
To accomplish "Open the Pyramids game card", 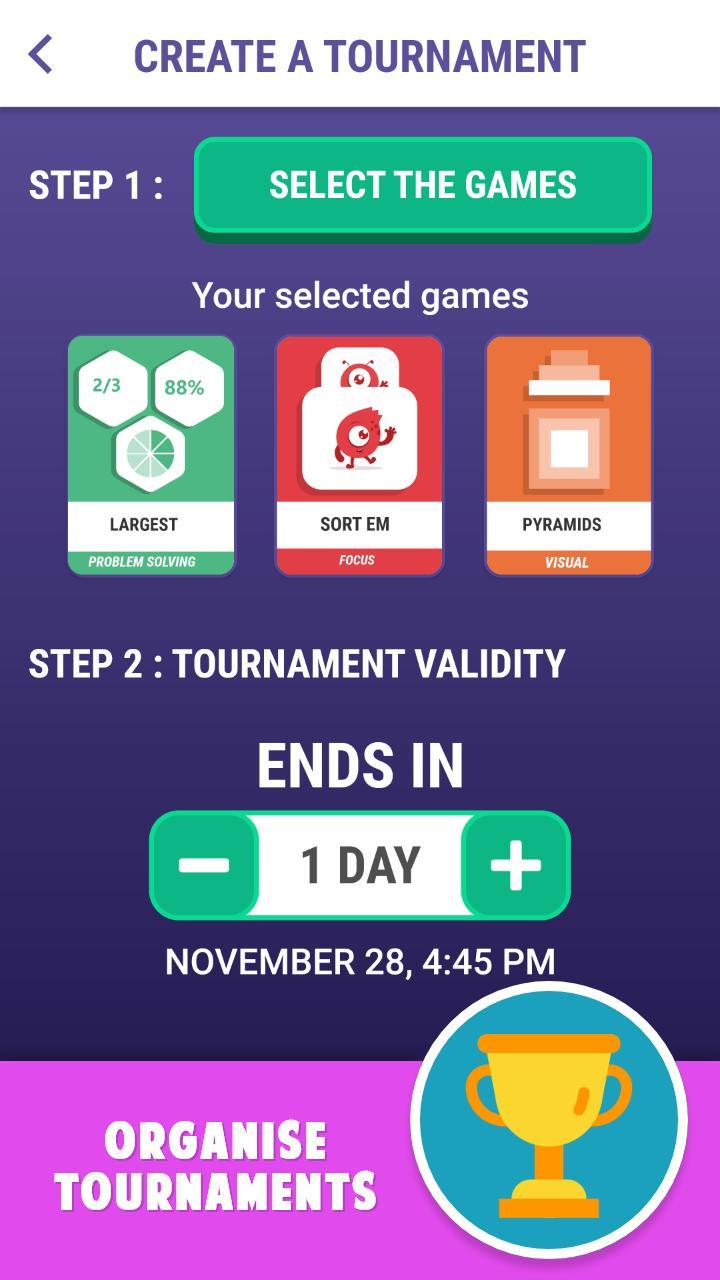I will point(569,455).
